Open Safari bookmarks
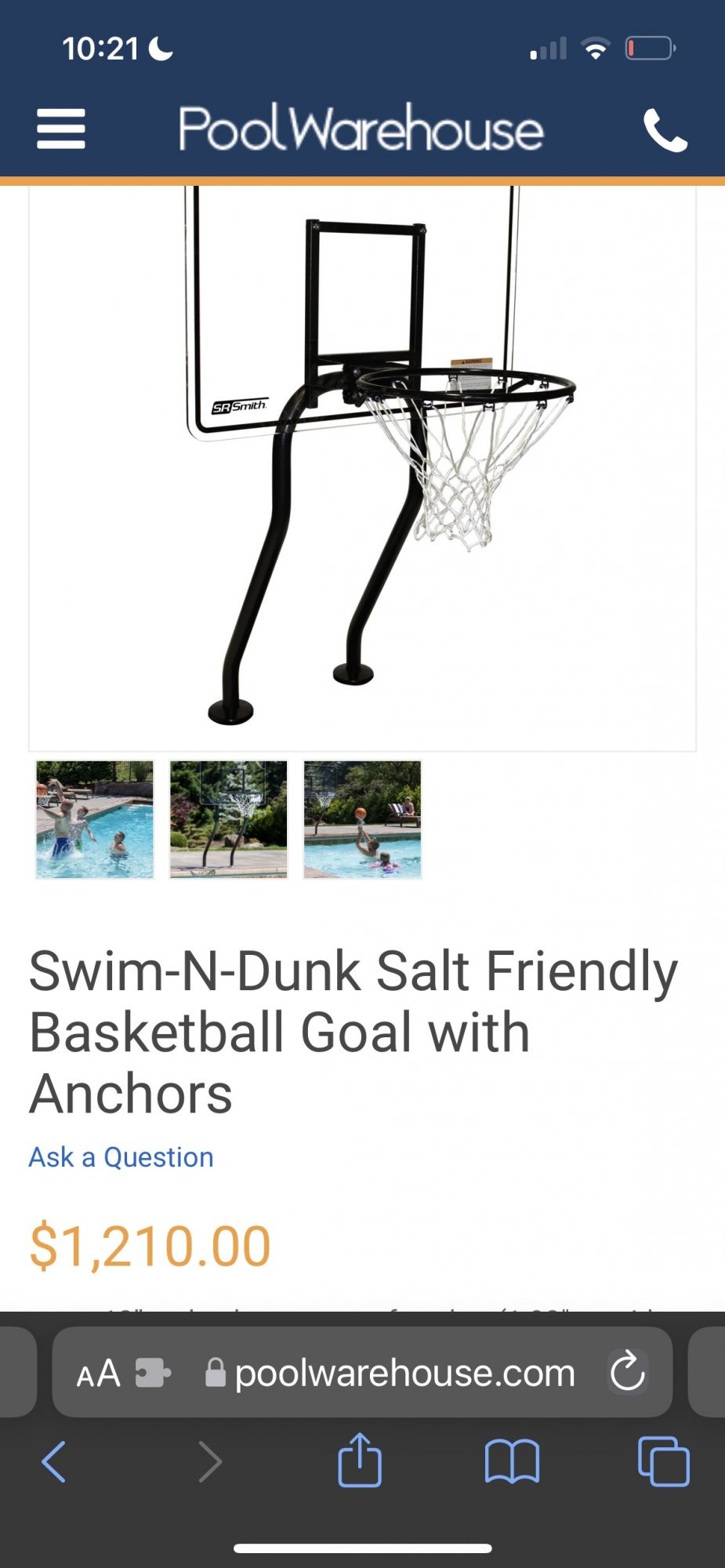Viewport: 725px width, 1568px height. tap(512, 1461)
